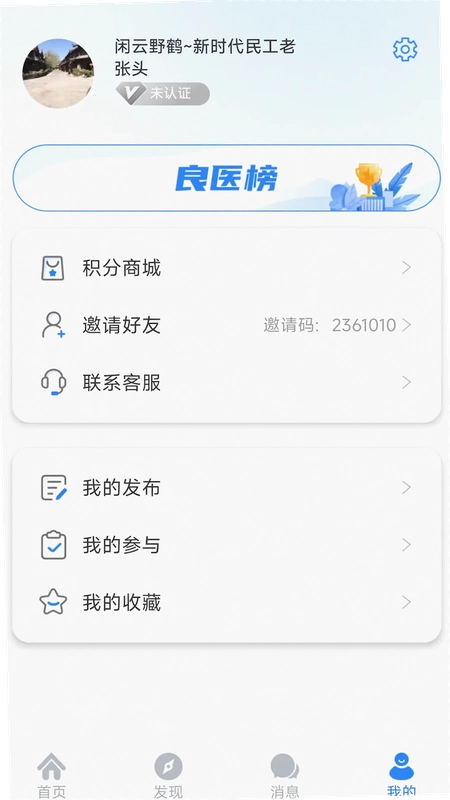
Task: Switch to the 发现 tab
Action: (168, 776)
